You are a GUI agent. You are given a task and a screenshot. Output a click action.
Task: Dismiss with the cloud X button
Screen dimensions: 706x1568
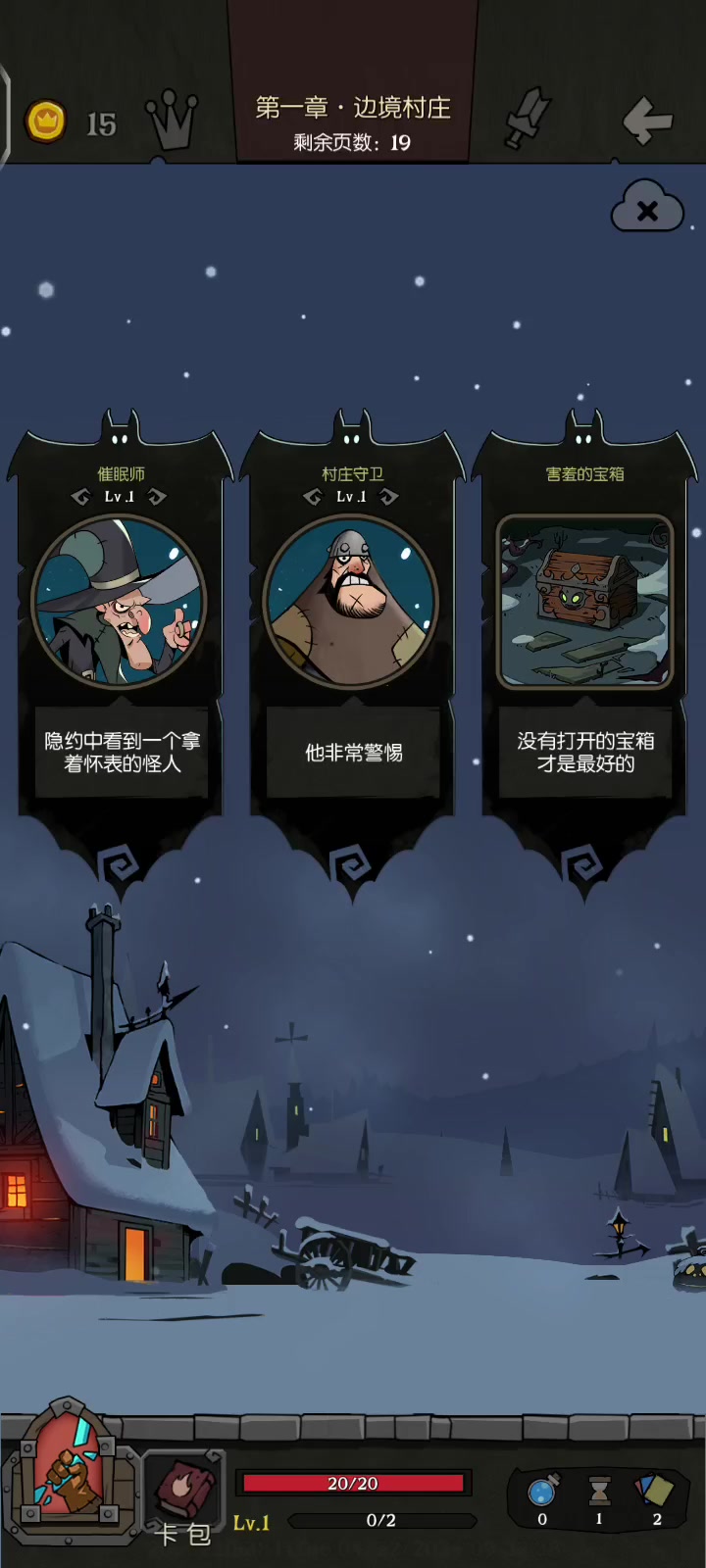coord(647,208)
